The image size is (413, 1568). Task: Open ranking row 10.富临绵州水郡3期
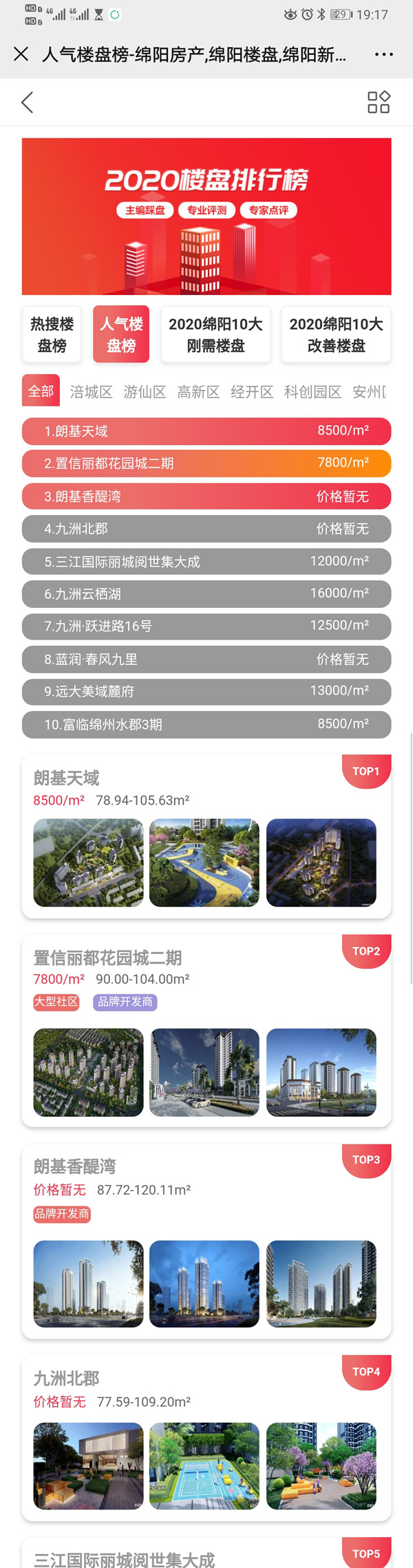click(206, 724)
